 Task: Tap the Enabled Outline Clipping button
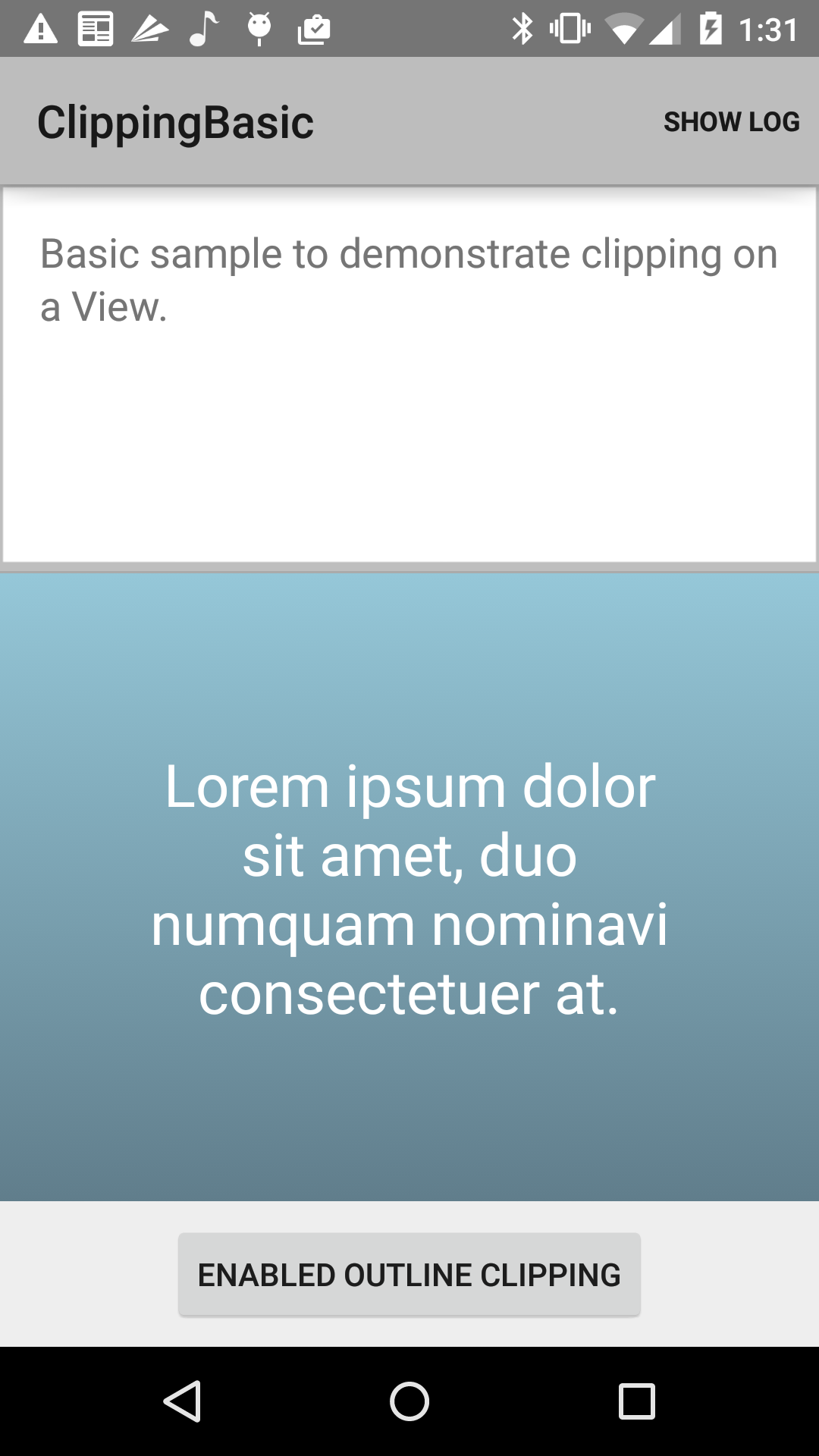point(409,1275)
